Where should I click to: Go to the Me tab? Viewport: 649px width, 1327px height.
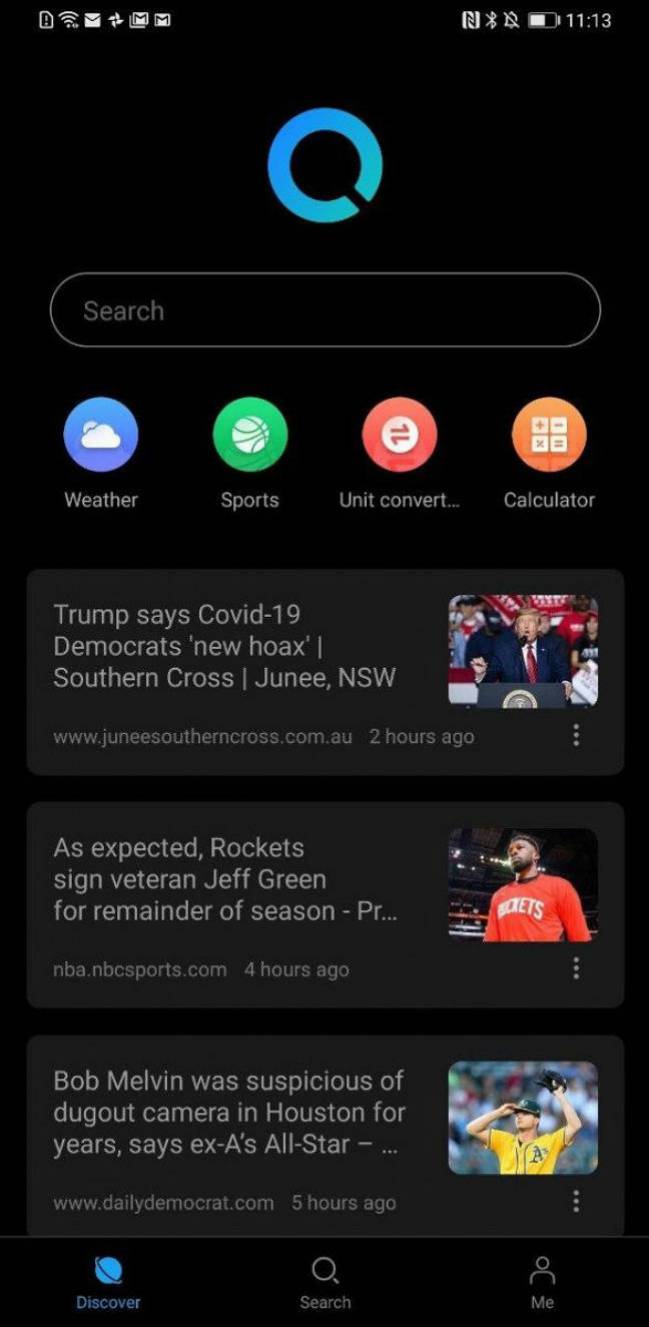pyautogui.click(x=542, y=1283)
